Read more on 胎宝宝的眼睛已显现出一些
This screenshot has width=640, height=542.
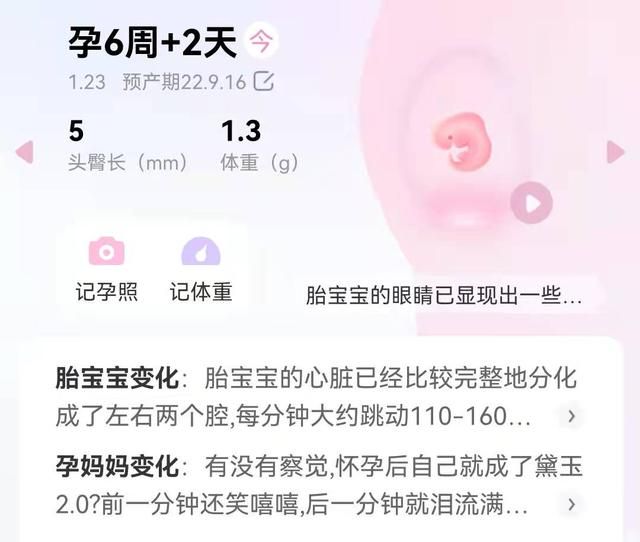point(443,296)
